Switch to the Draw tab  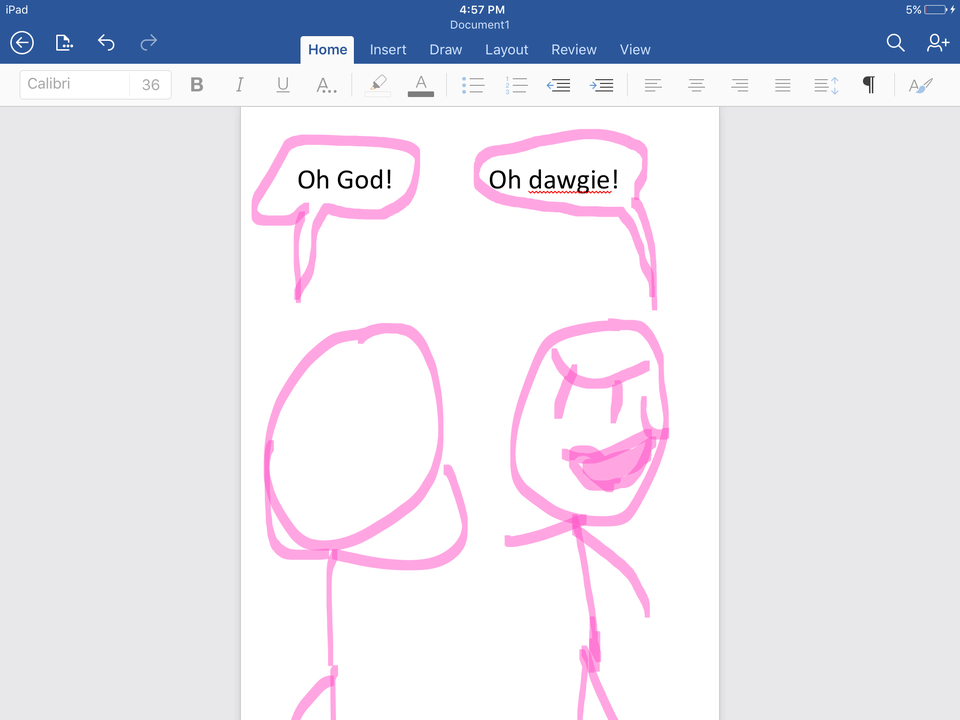[x=446, y=49]
